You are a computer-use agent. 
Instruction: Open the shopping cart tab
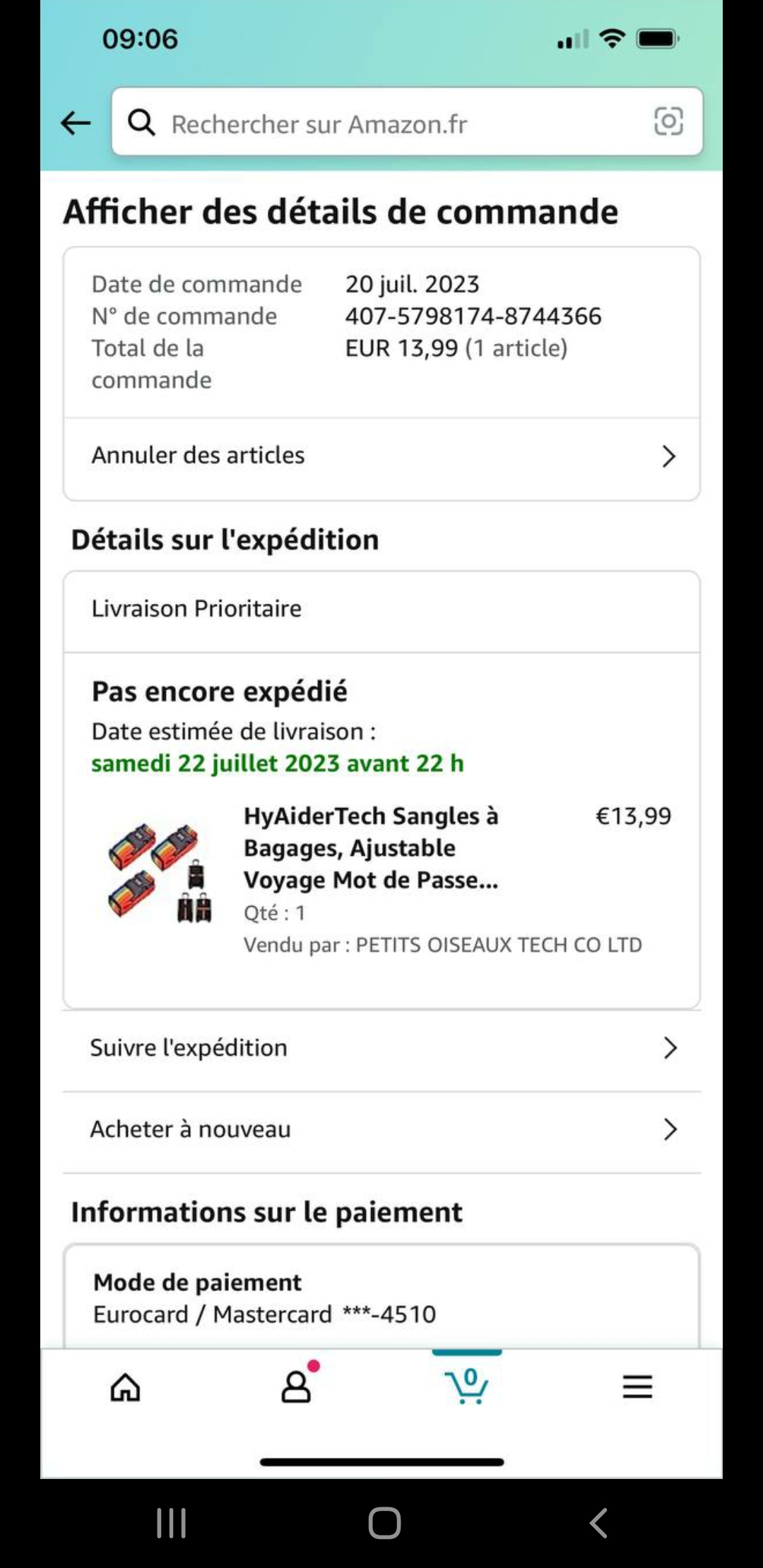pyautogui.click(x=466, y=1387)
